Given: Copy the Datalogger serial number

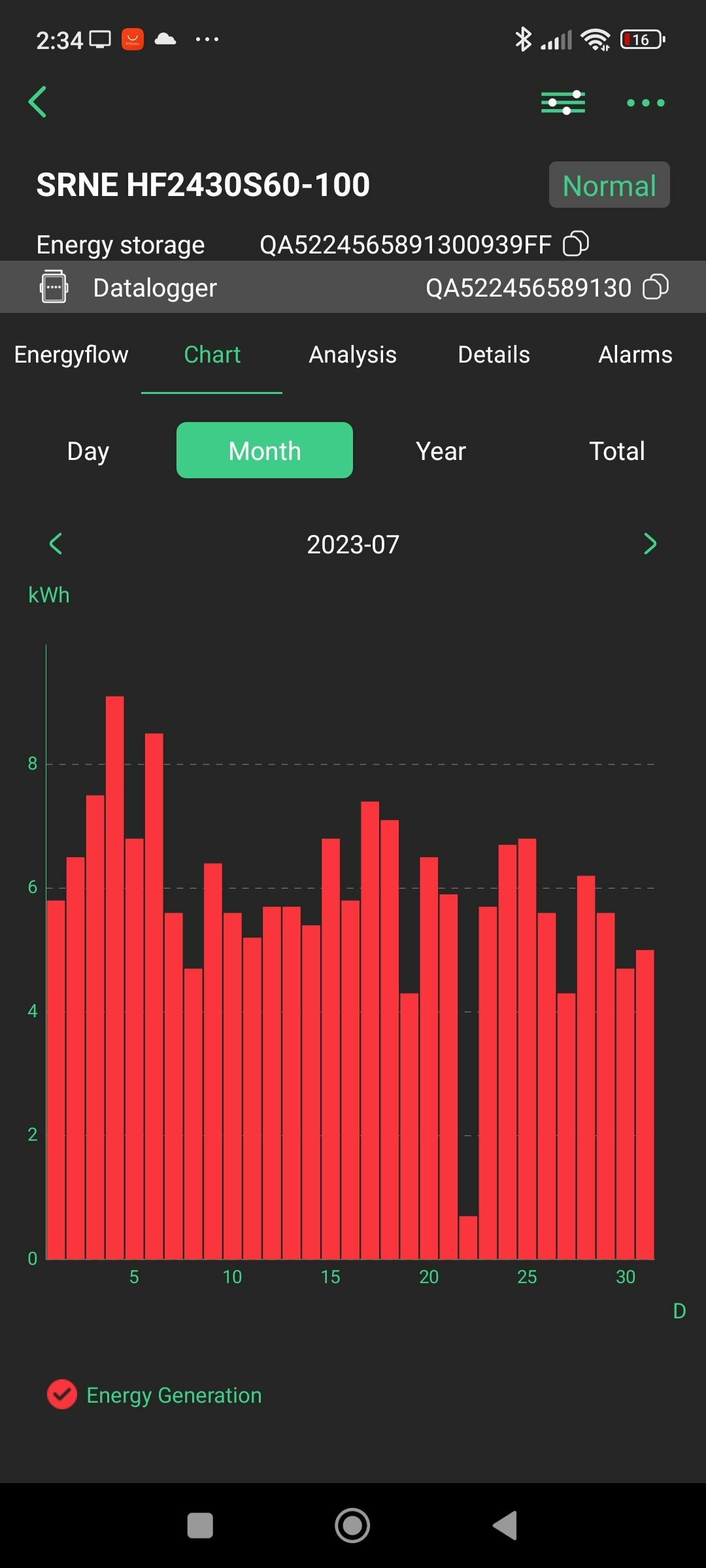Looking at the screenshot, I should coord(656,287).
